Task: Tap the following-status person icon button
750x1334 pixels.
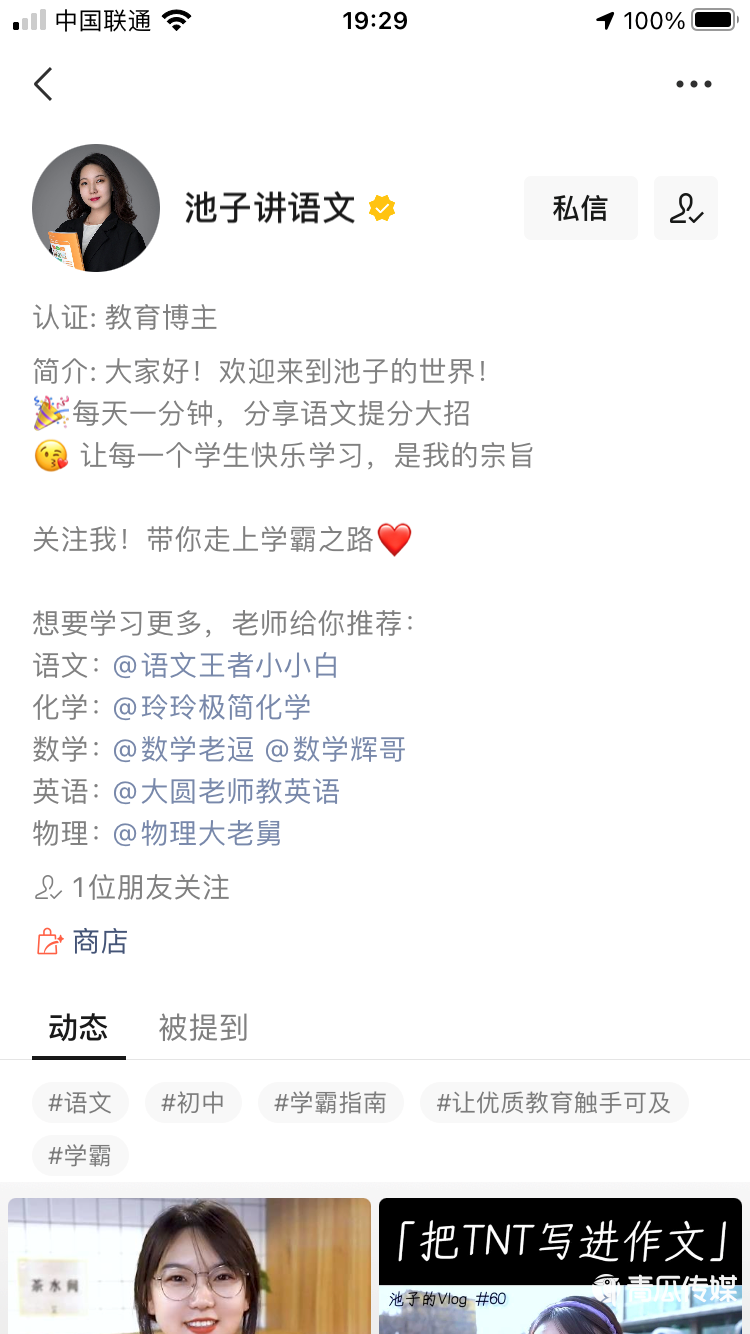Action: pyautogui.click(x=686, y=208)
